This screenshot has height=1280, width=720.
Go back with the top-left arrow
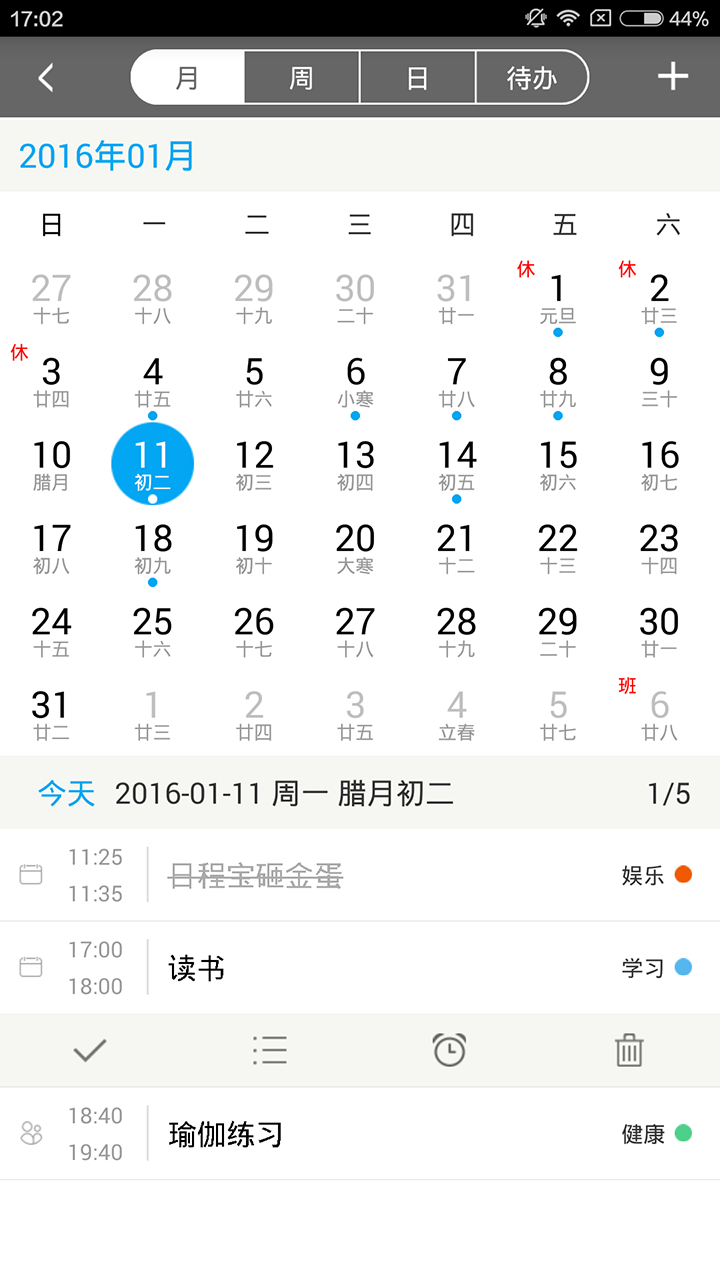pyautogui.click(x=46, y=77)
